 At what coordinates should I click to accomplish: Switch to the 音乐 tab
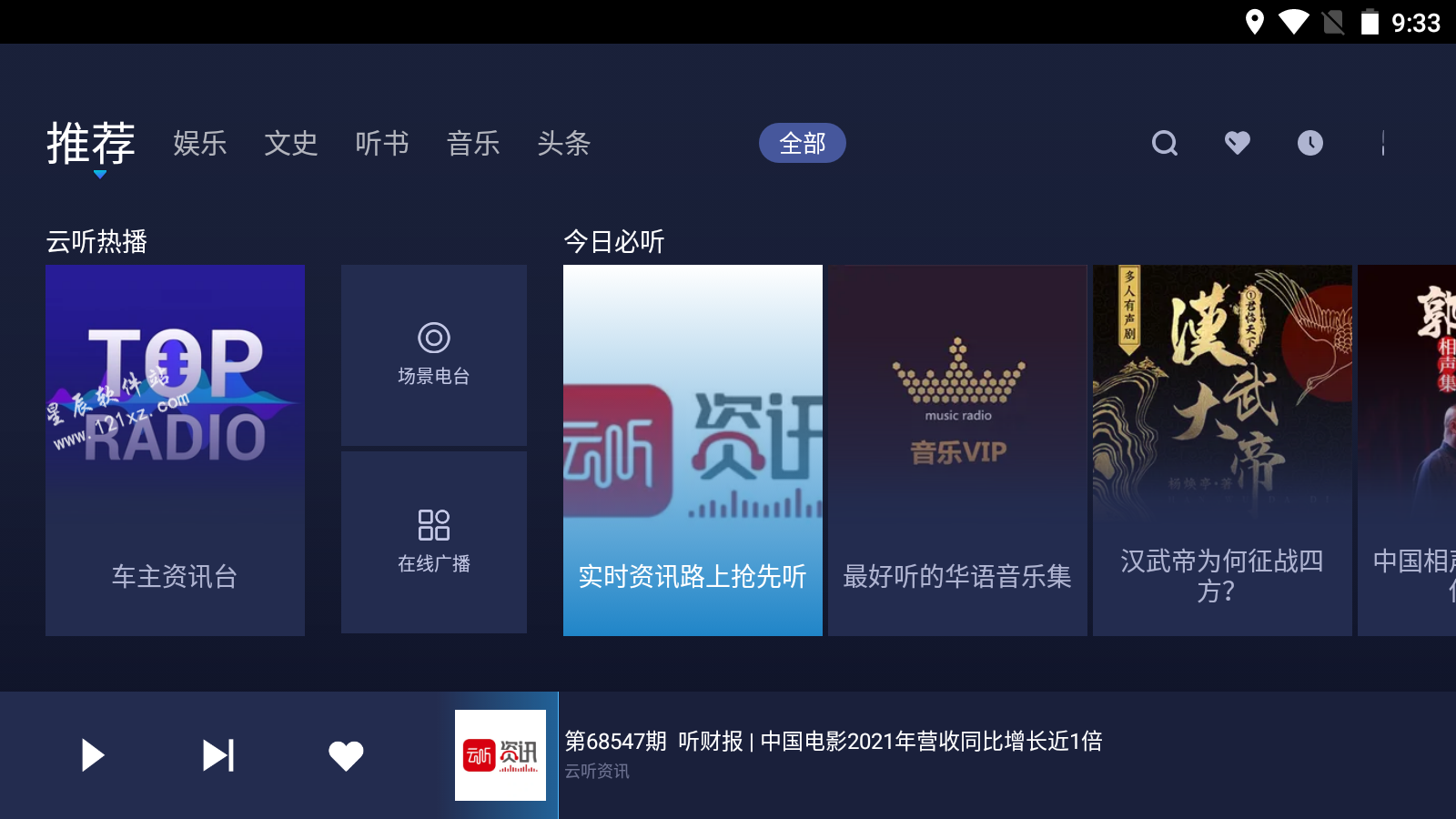(473, 143)
